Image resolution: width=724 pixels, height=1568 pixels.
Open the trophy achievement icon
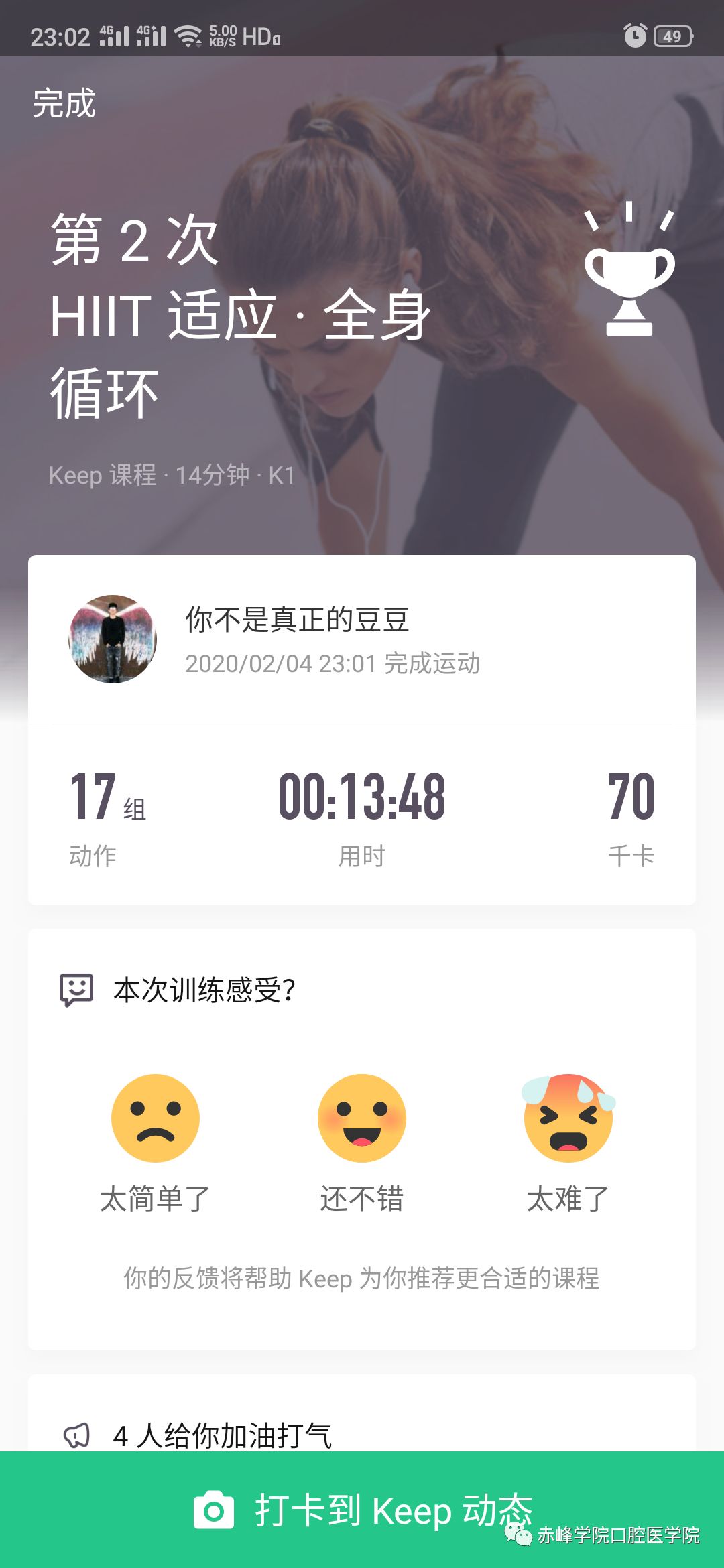629,271
